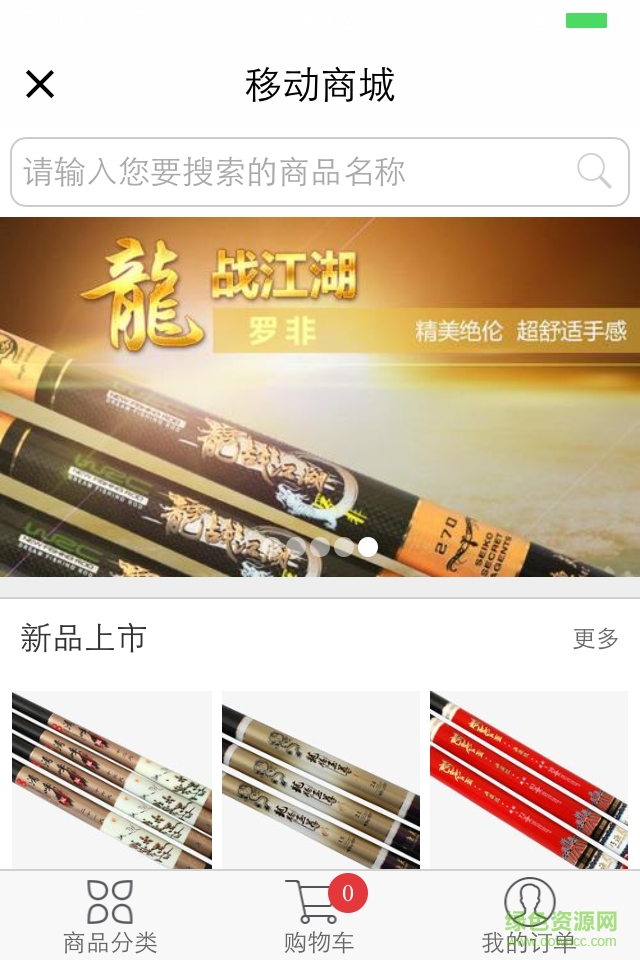The height and width of the screenshot is (960, 640).
Task: Select the first banner page dot
Action: [x=296, y=547]
